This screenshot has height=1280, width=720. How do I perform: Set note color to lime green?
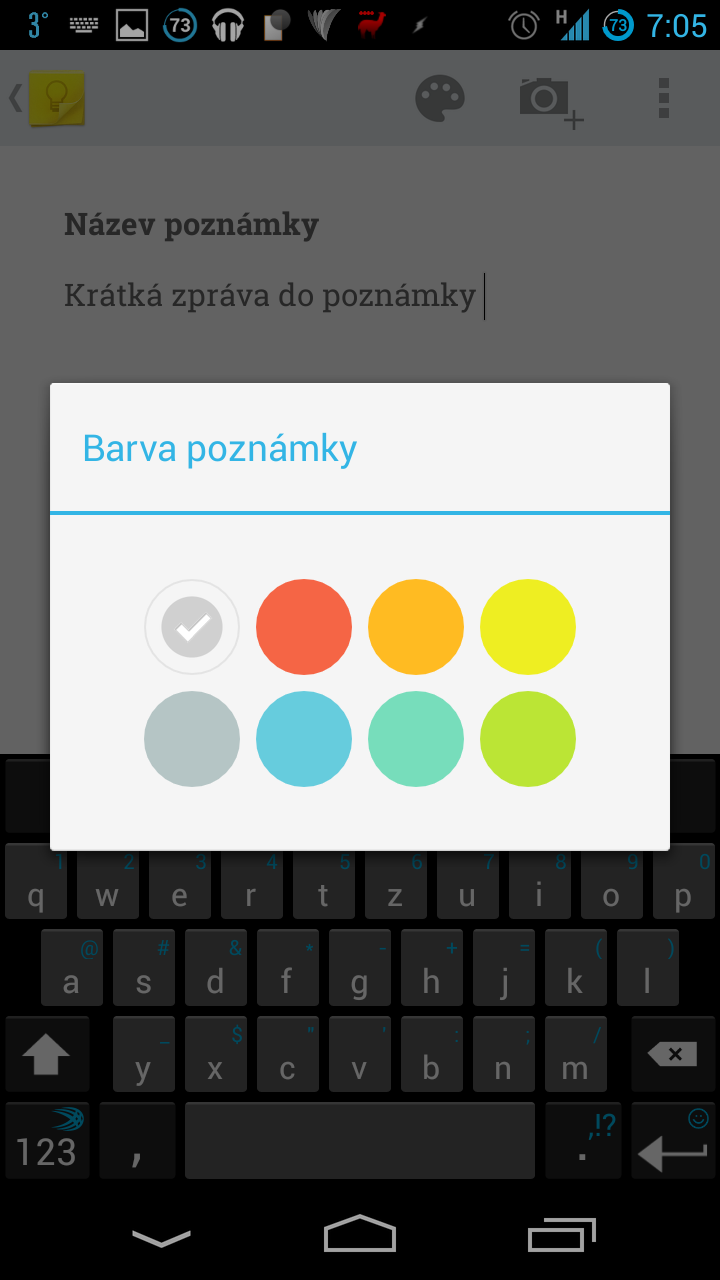[528, 739]
